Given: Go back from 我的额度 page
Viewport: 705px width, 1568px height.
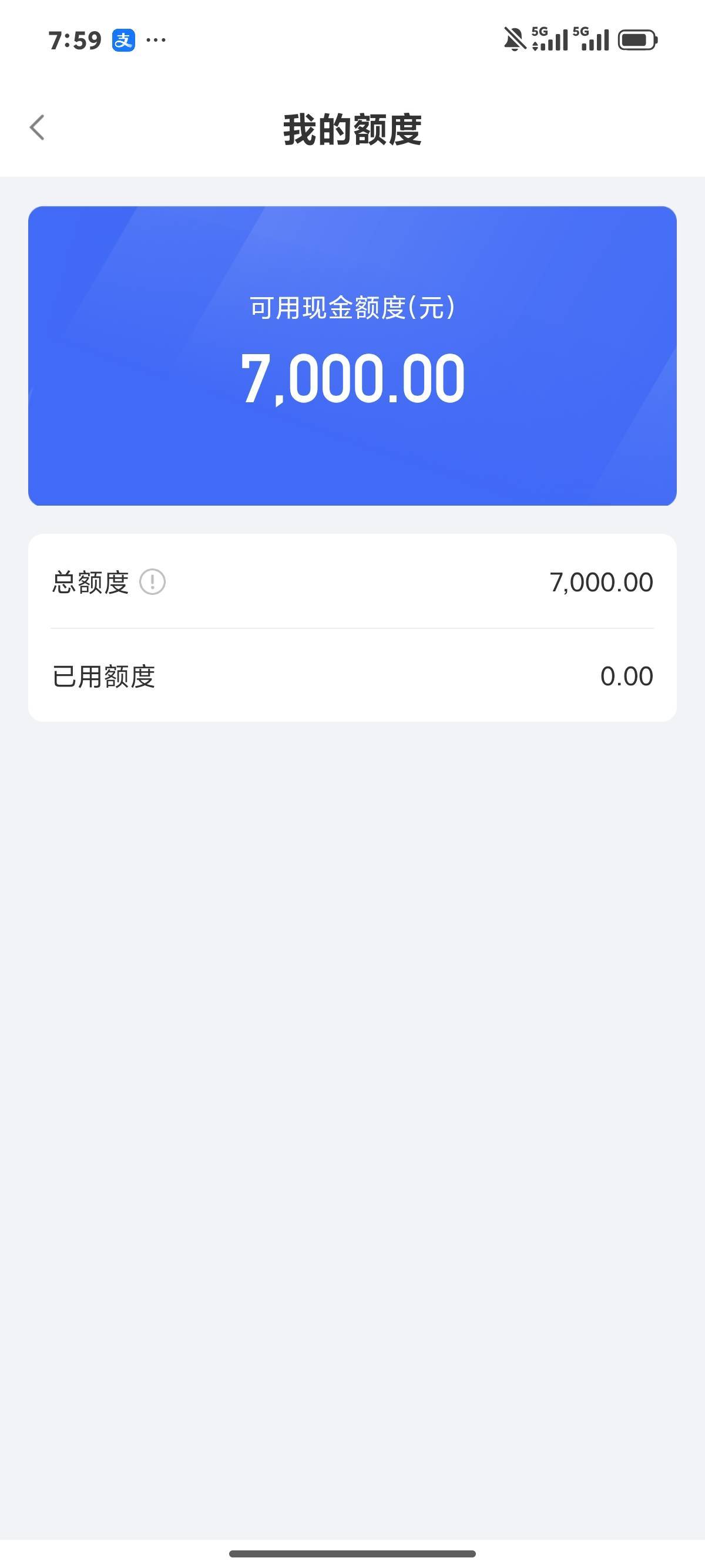Looking at the screenshot, I should coord(37,128).
